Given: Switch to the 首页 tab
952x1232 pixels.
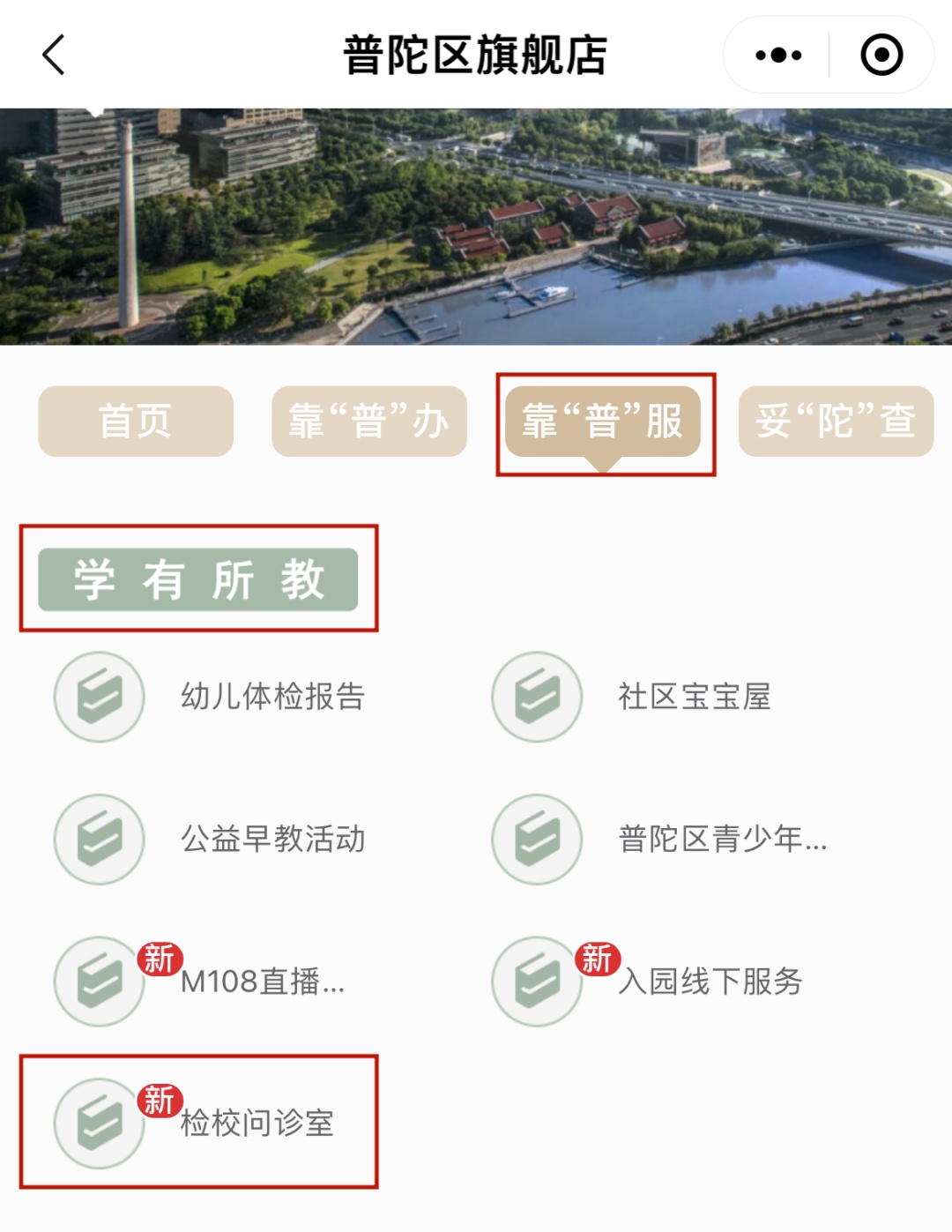Looking at the screenshot, I should (136, 421).
